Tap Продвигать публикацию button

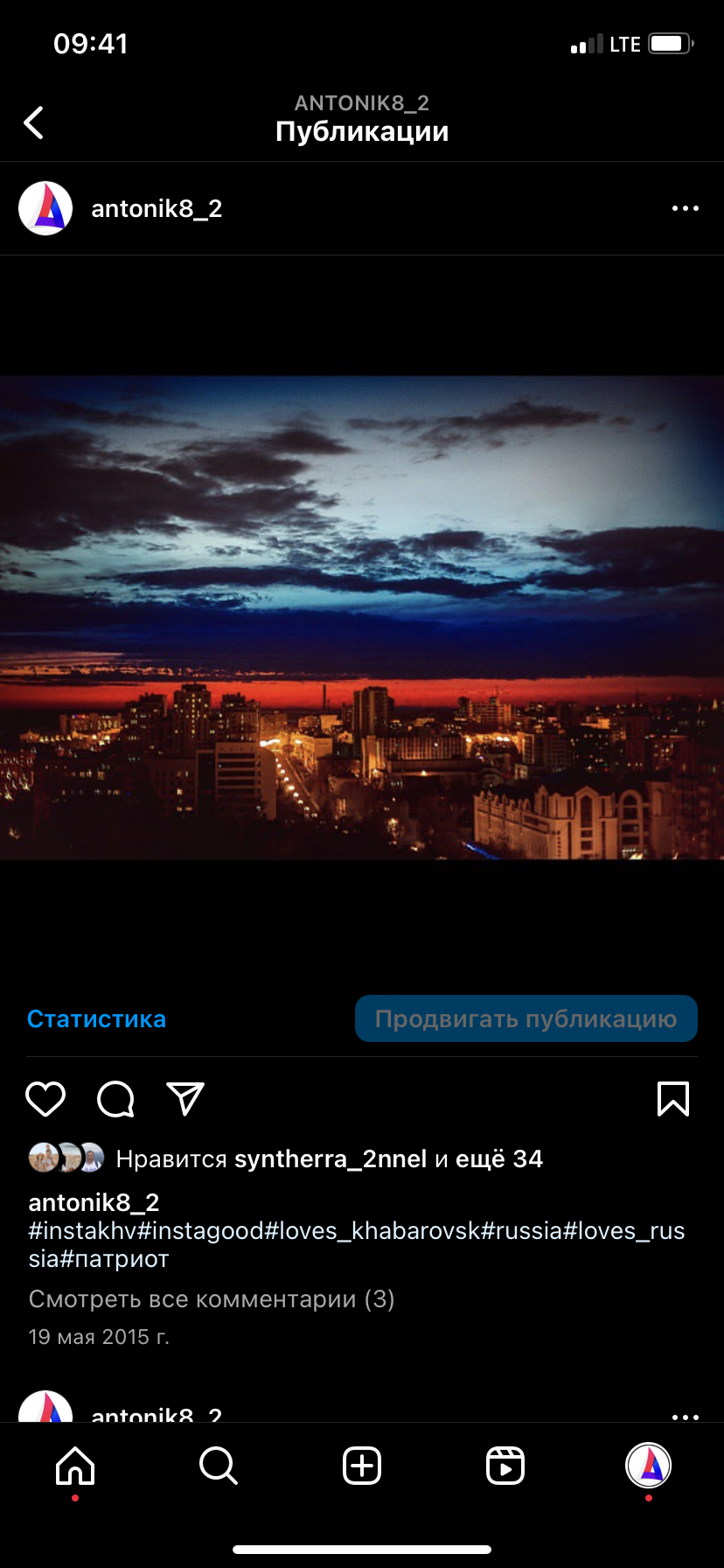tap(526, 1018)
